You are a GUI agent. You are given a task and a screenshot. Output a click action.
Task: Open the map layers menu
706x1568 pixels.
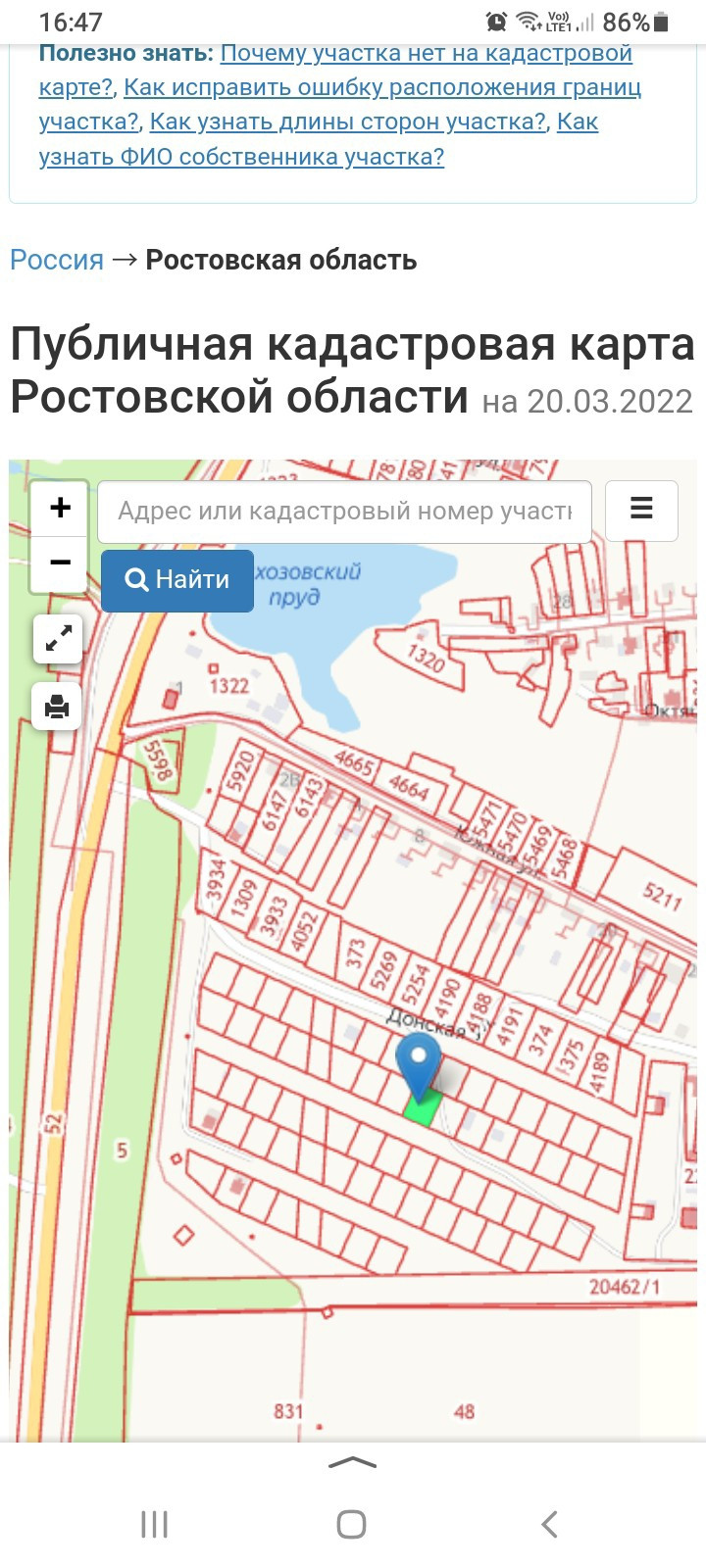(x=641, y=510)
